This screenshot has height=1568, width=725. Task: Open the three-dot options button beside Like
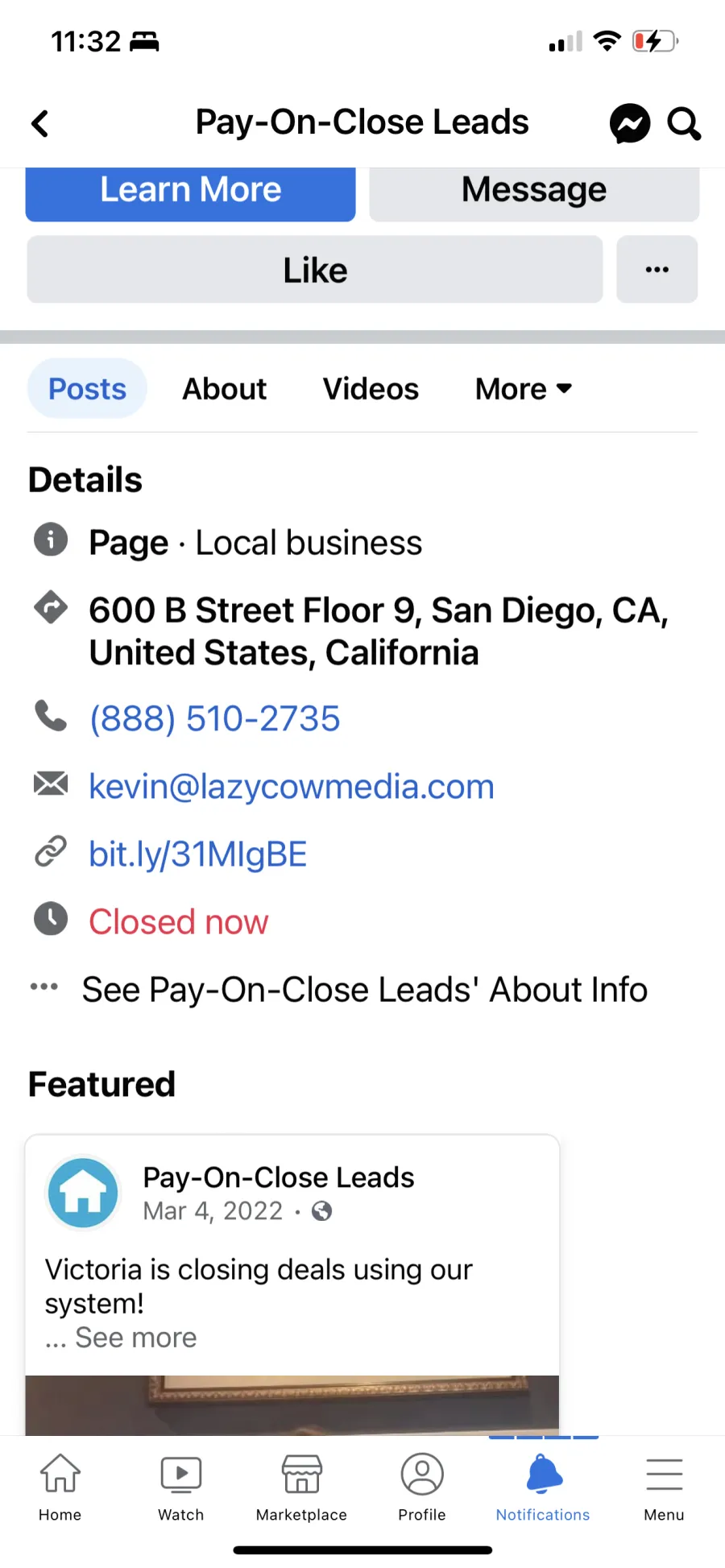[x=657, y=270]
